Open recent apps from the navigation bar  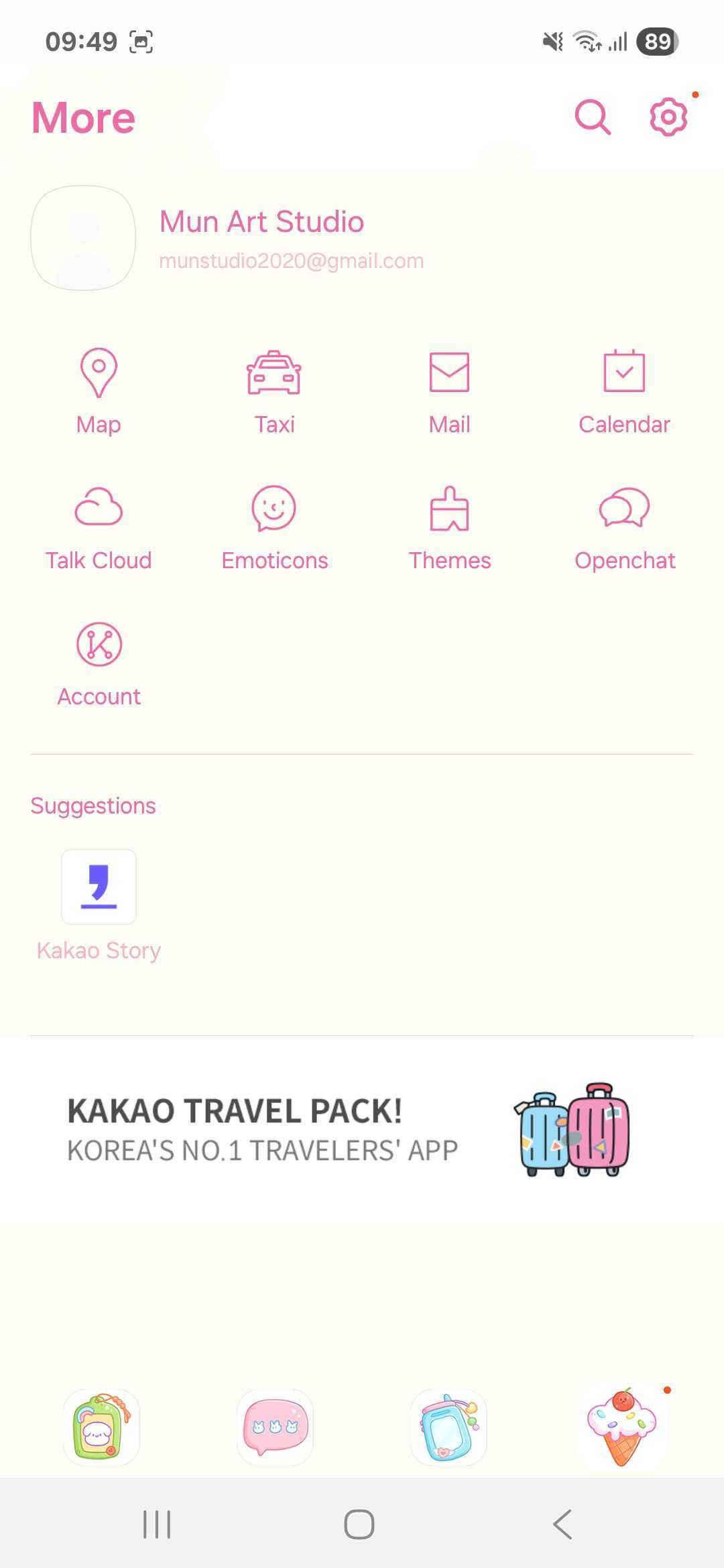[x=157, y=1524]
